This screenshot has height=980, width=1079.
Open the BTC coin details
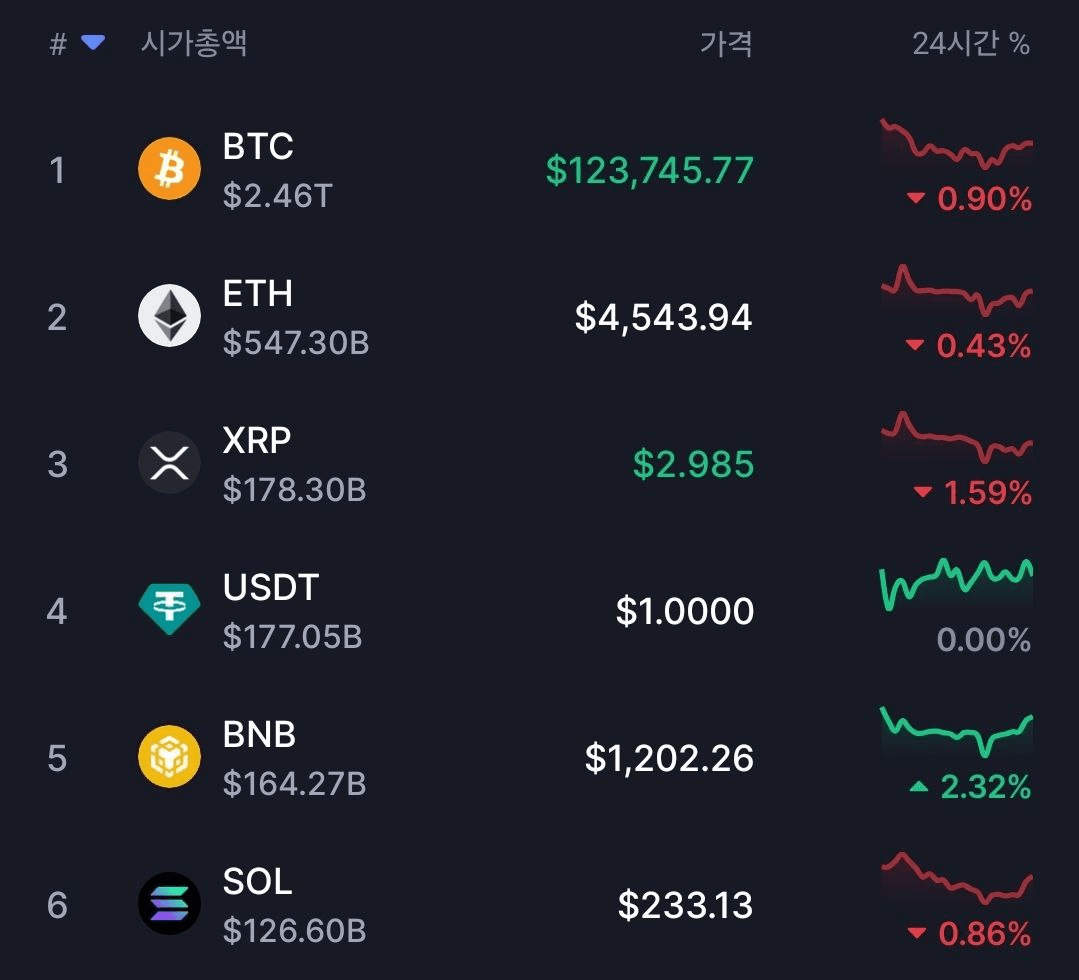[258, 148]
